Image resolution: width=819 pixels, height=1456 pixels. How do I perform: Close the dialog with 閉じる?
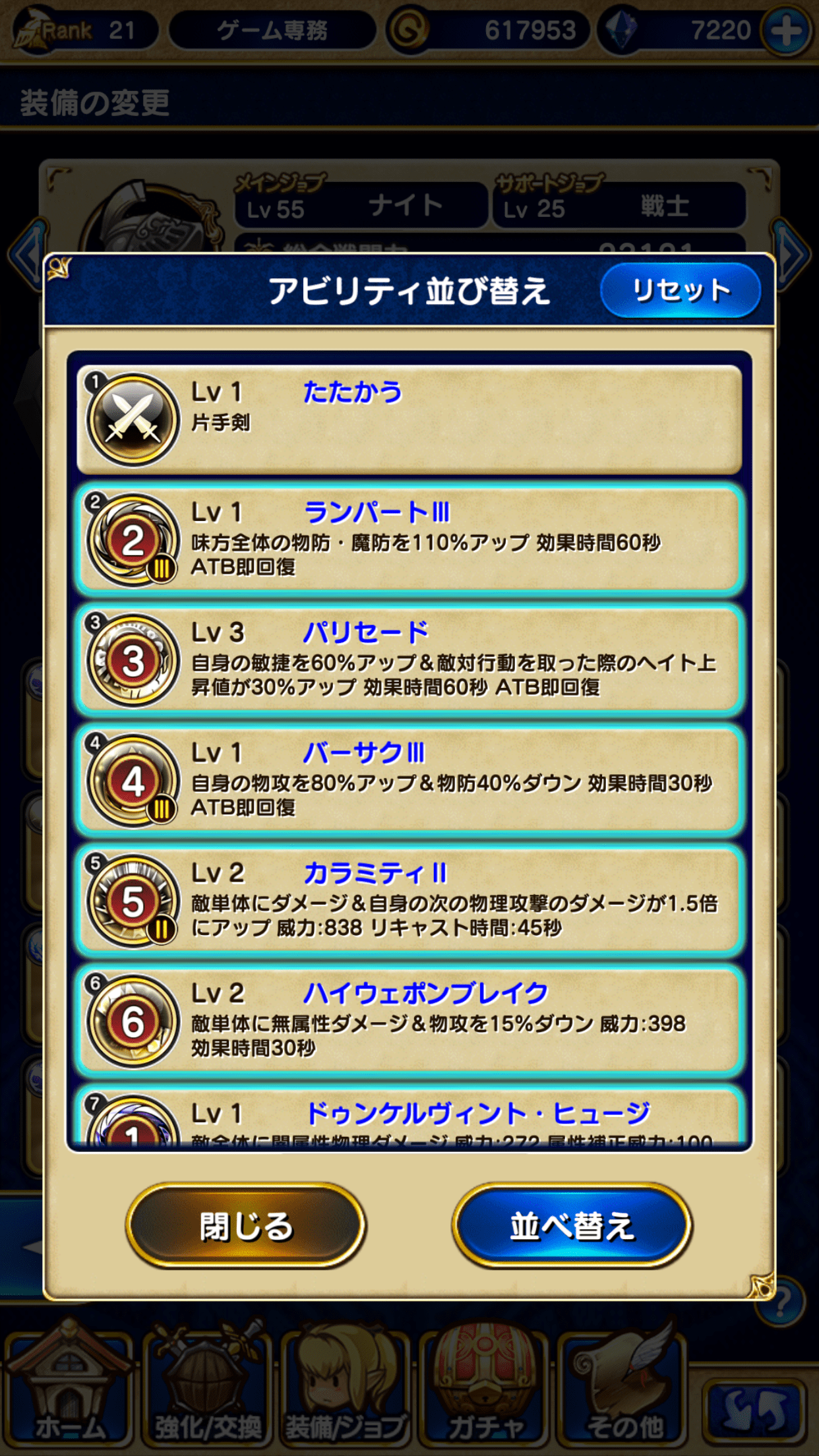pos(245,1225)
